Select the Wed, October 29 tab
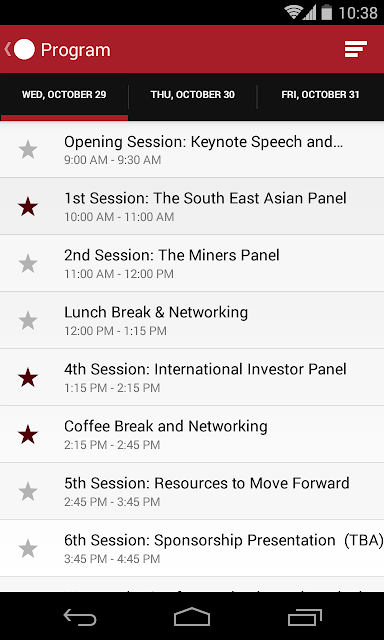Screen dimensions: 384x640 [64, 95]
